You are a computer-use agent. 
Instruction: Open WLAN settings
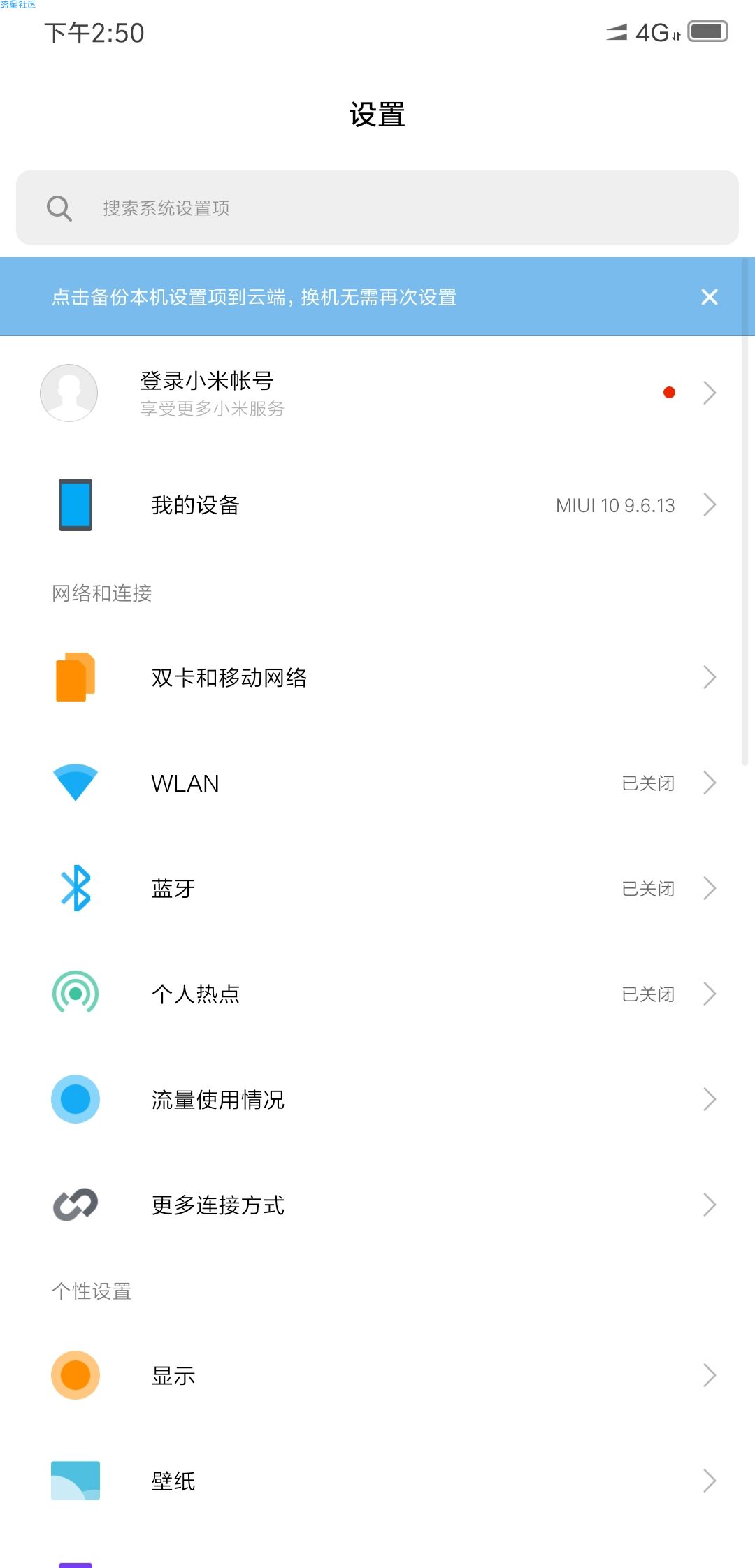tap(377, 783)
